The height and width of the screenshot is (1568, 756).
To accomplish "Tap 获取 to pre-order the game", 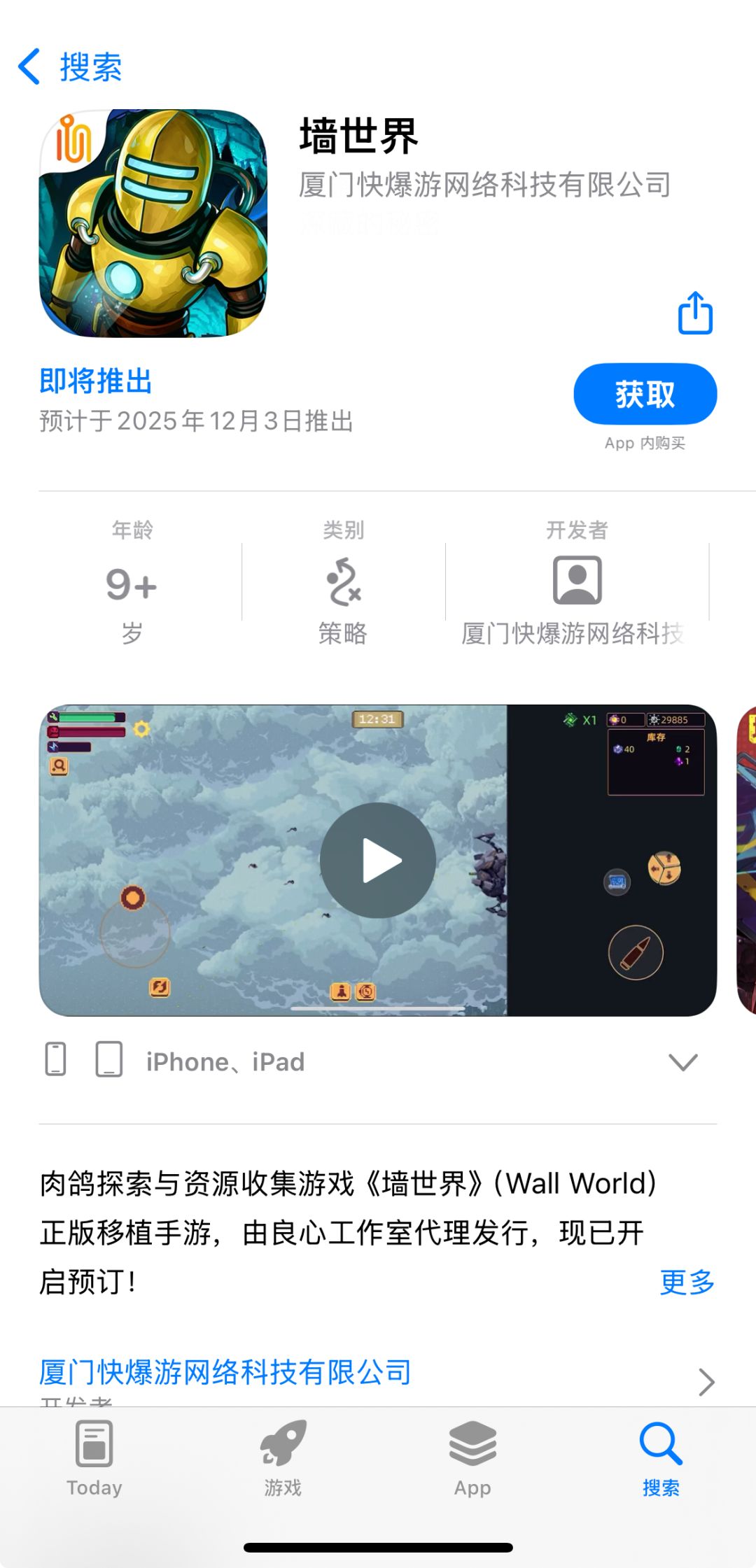I will [x=644, y=394].
